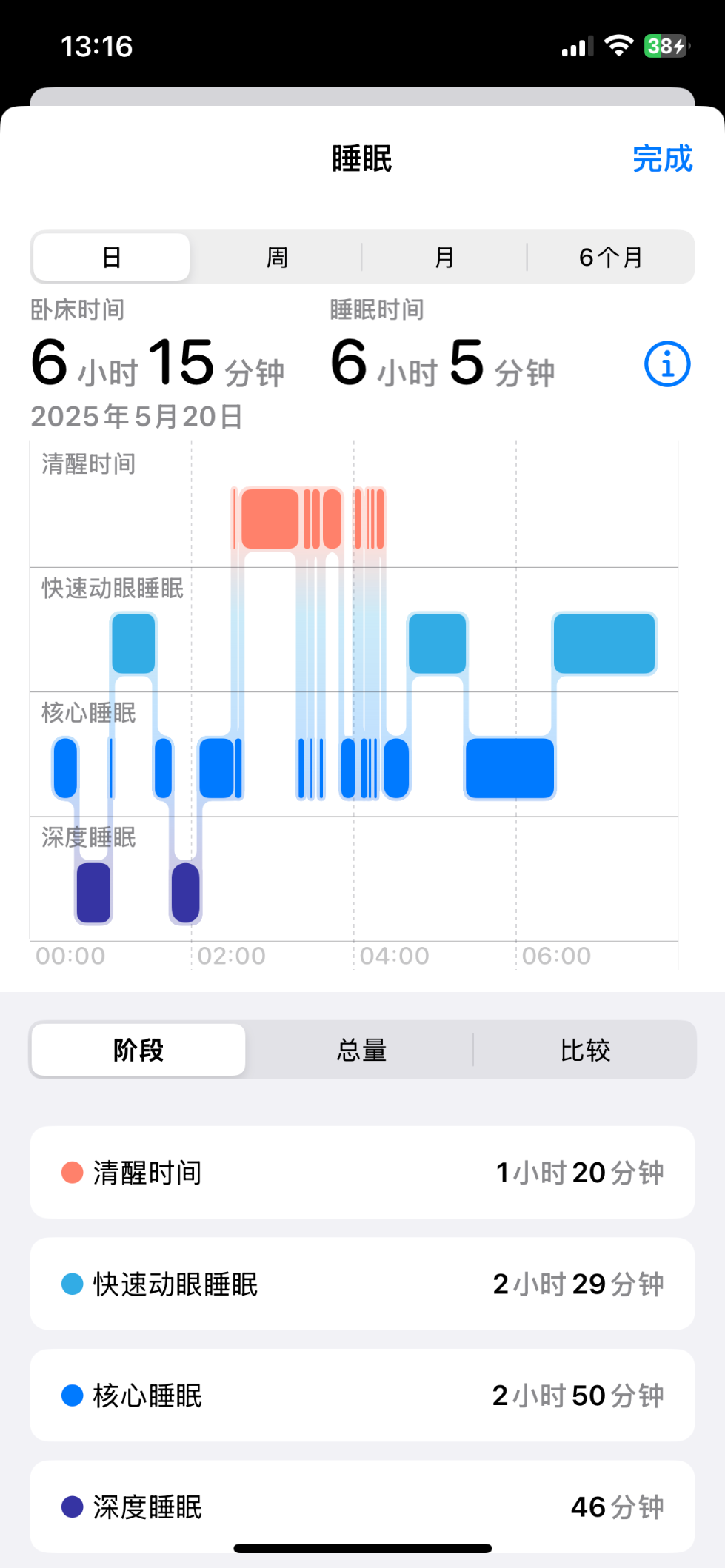The width and height of the screenshot is (725, 1568).
Task: Switch to the 周 weekly view
Action: point(277,258)
